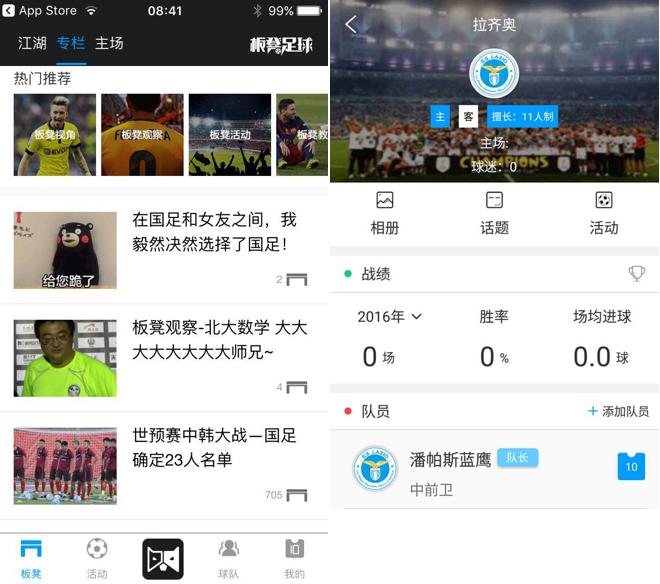Tap 添加队员 to add a member

(619, 411)
